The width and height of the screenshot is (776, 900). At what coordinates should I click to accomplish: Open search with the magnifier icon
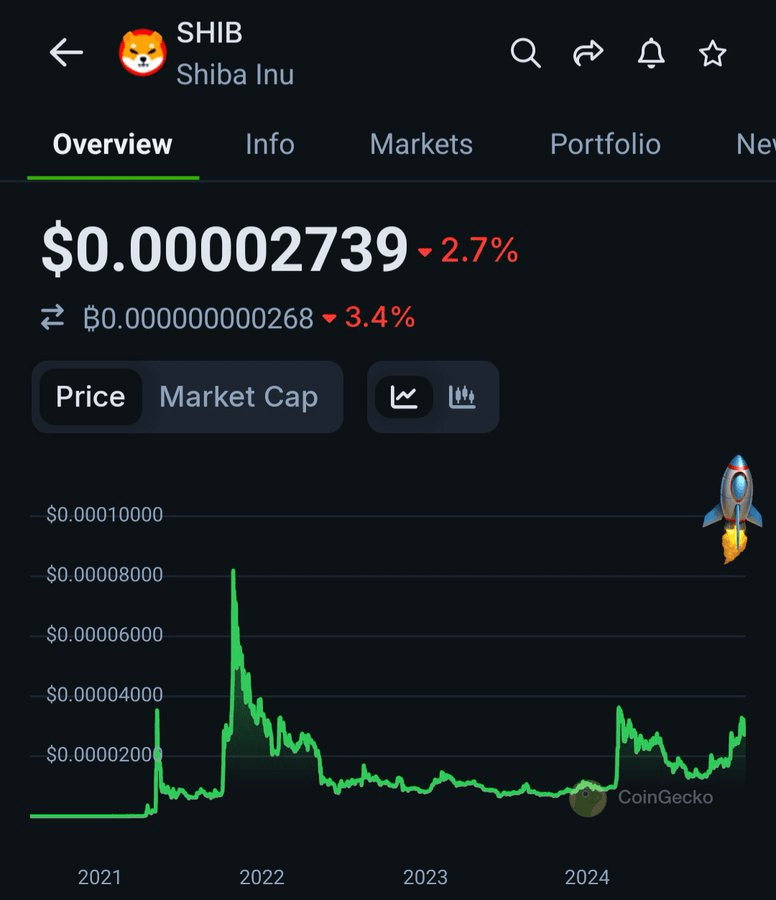pyautogui.click(x=525, y=53)
